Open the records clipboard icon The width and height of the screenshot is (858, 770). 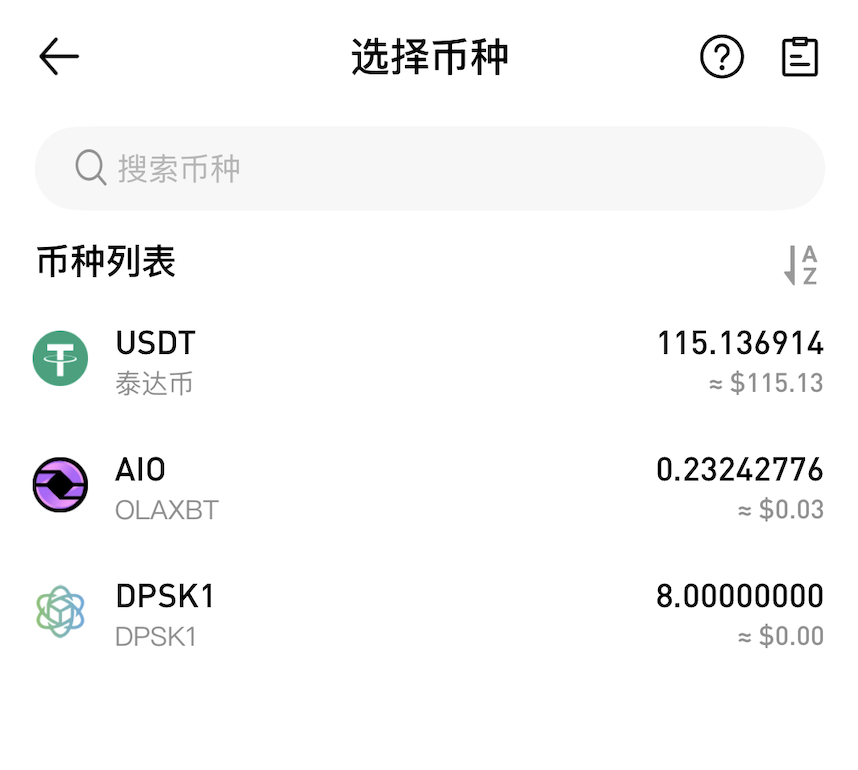click(799, 58)
